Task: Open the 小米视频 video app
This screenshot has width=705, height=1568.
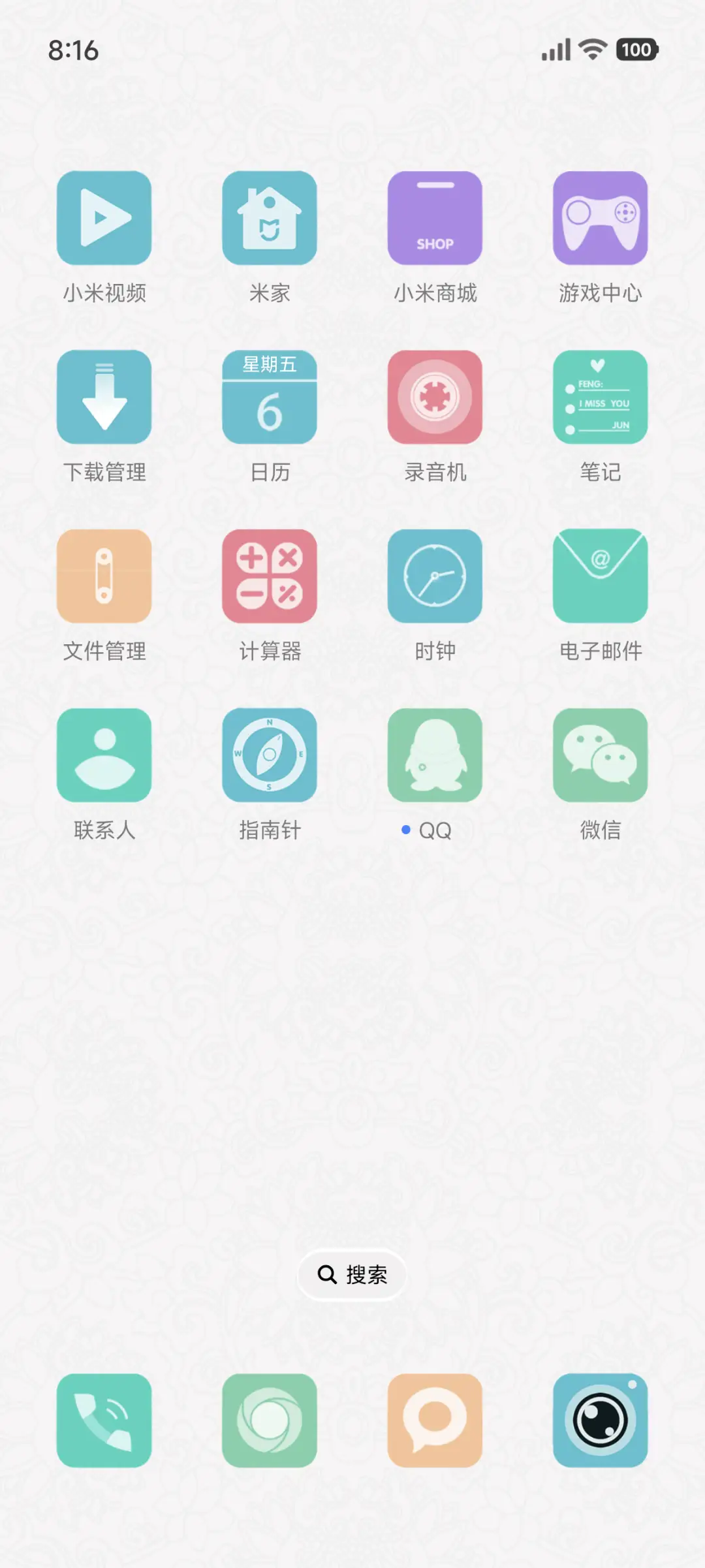Action: pyautogui.click(x=104, y=218)
